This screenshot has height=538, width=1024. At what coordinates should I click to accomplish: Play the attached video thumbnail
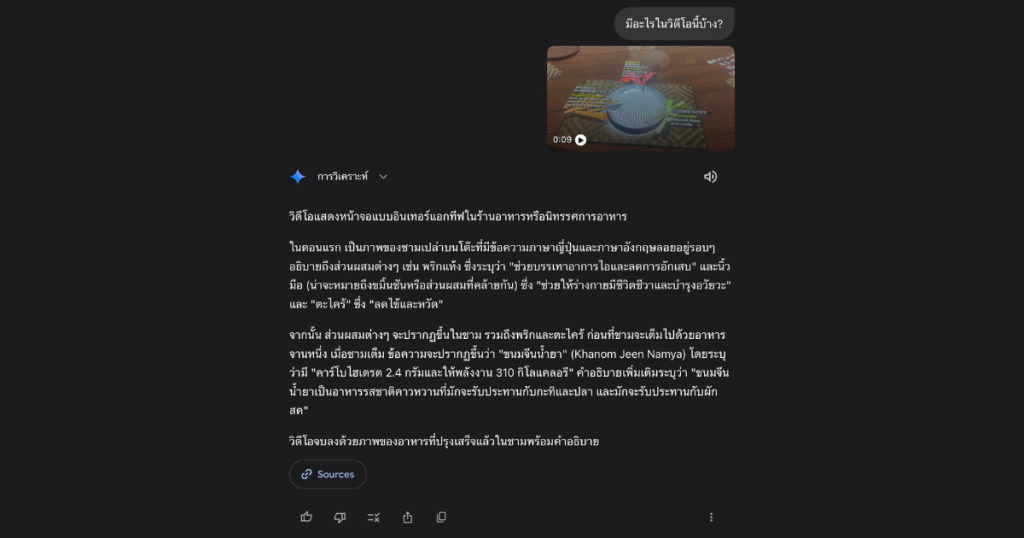click(x=581, y=140)
